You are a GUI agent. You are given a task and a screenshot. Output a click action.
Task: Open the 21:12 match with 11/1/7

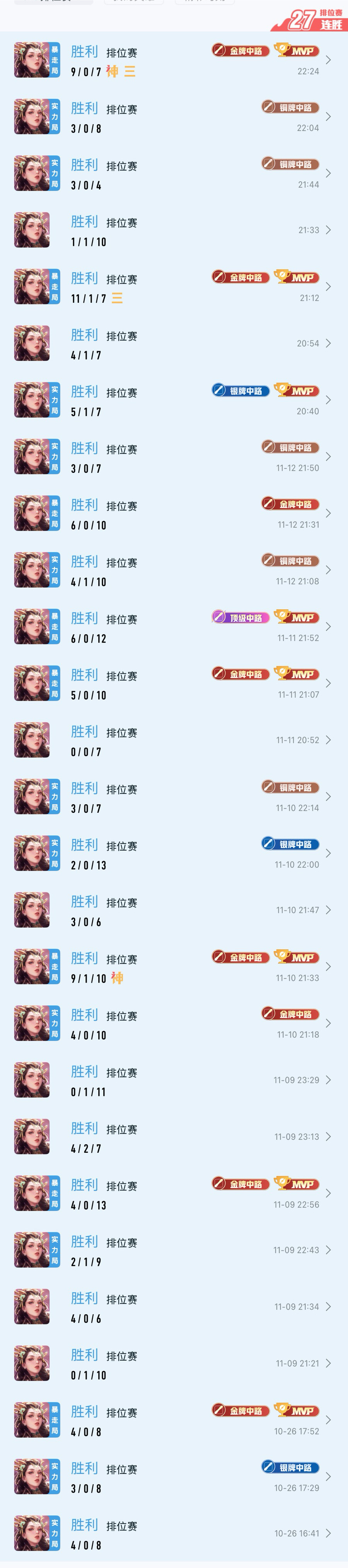[x=174, y=287]
